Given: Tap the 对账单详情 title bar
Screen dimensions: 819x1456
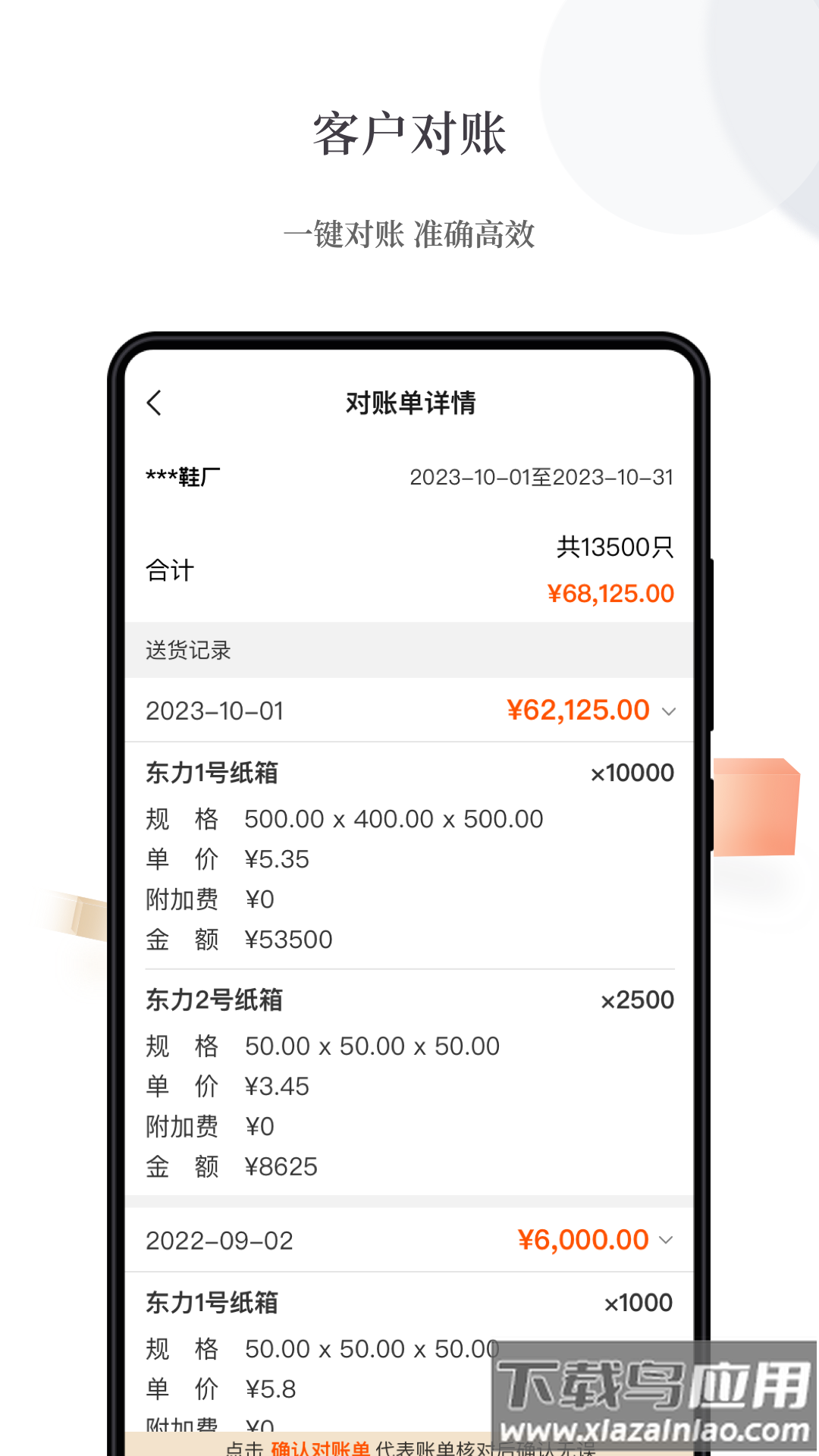Looking at the screenshot, I should 409,403.
